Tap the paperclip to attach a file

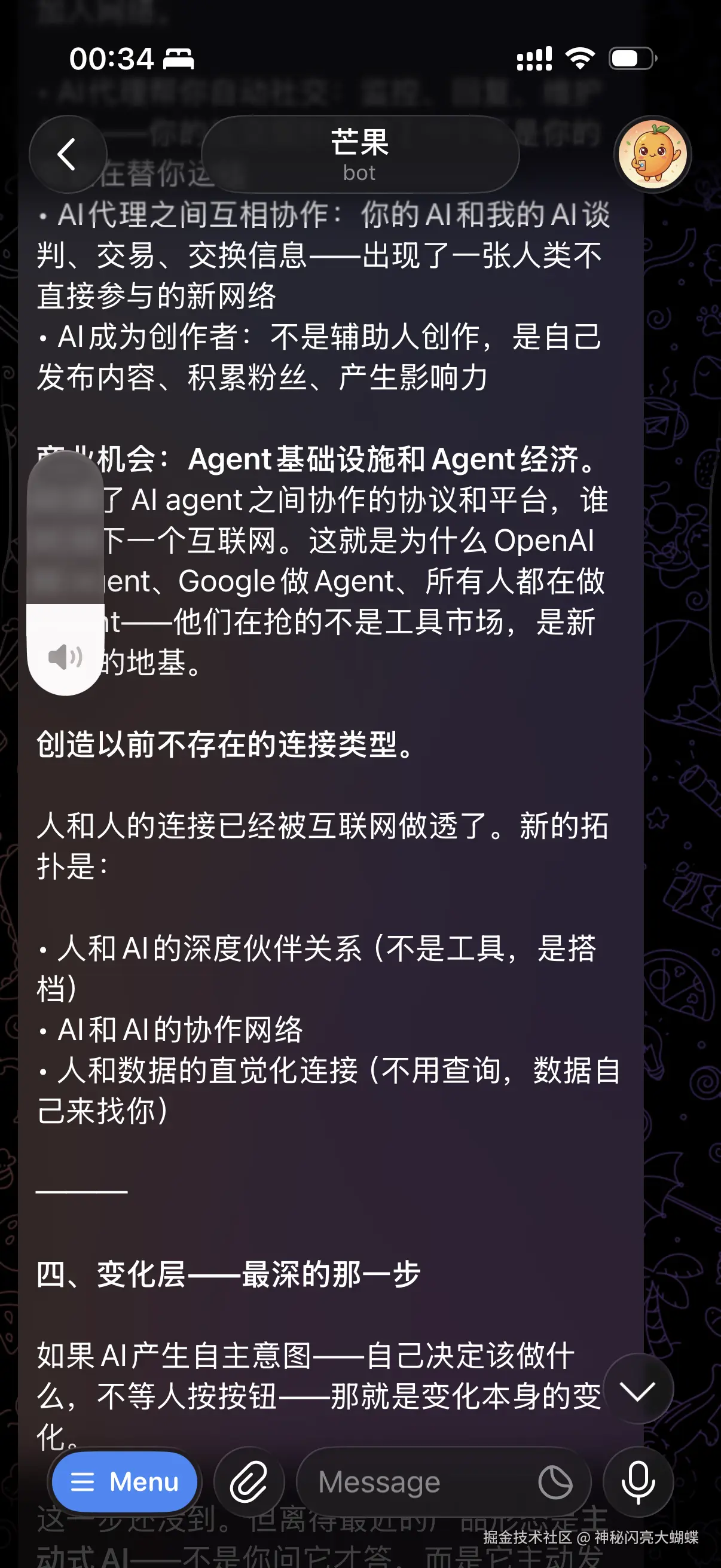coord(248,1481)
